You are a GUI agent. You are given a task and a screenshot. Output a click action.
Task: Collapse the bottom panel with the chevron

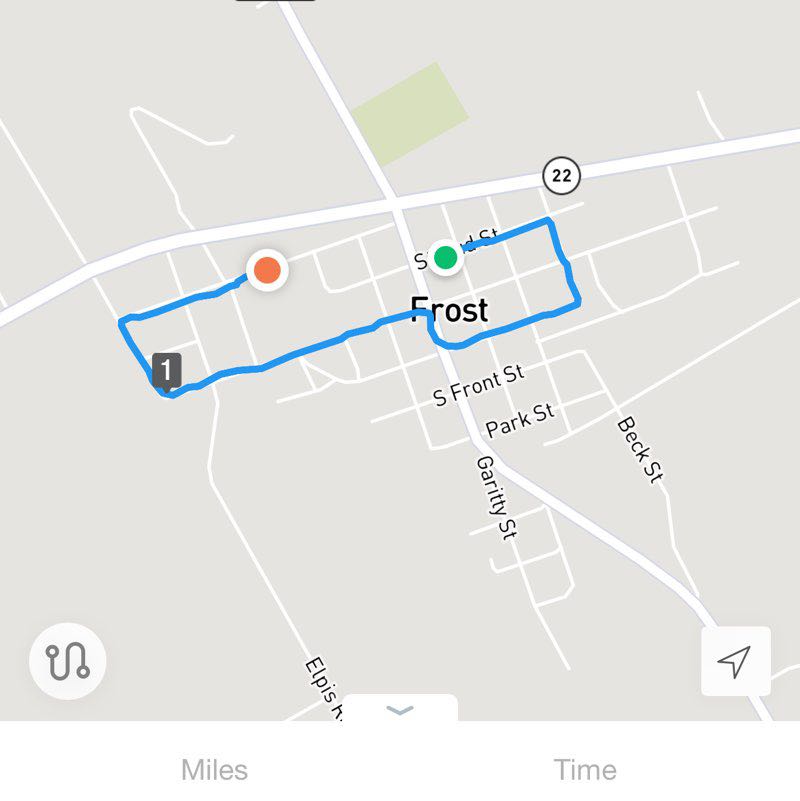click(x=400, y=709)
